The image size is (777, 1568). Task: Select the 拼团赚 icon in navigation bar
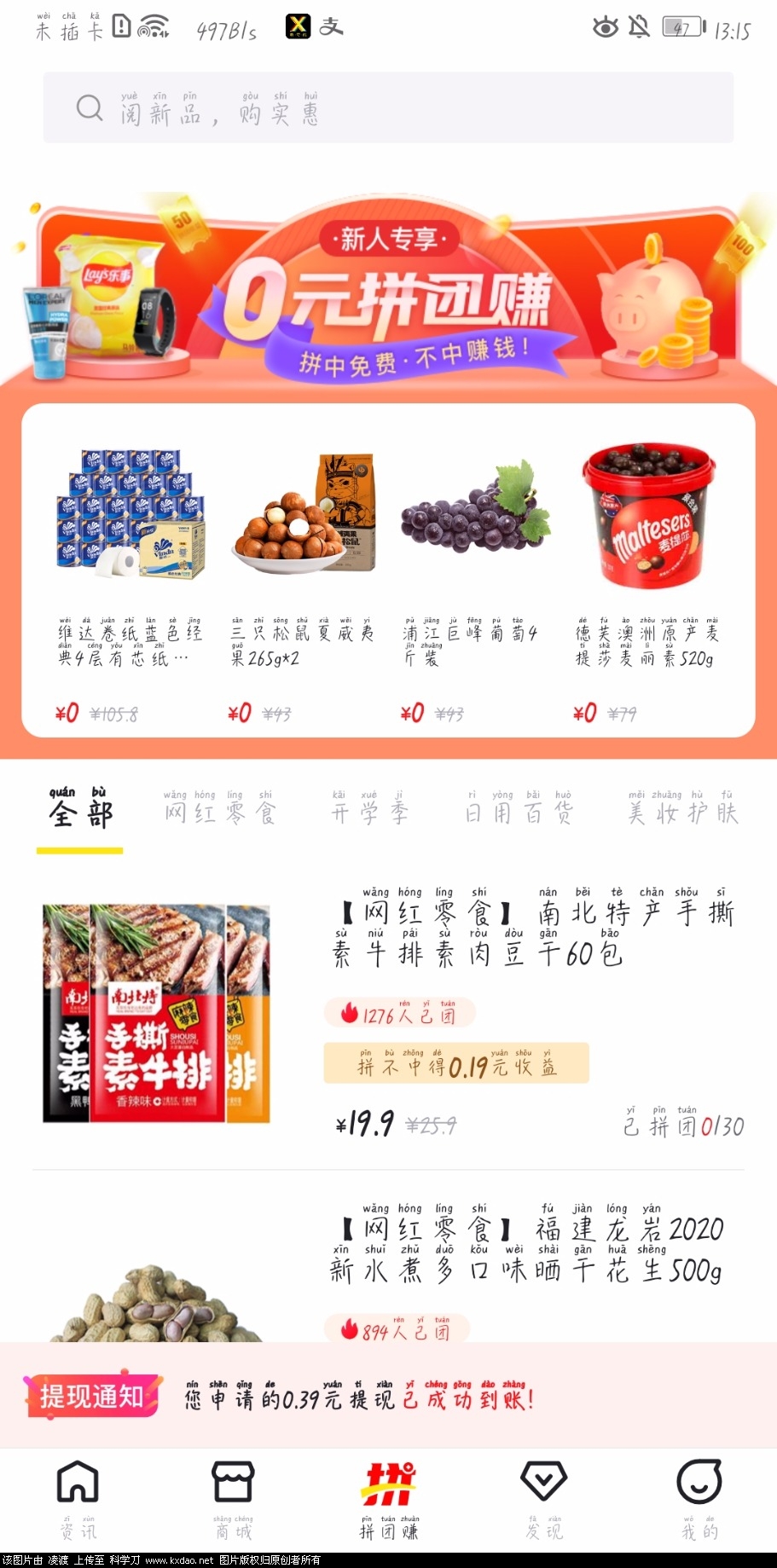388,1484
